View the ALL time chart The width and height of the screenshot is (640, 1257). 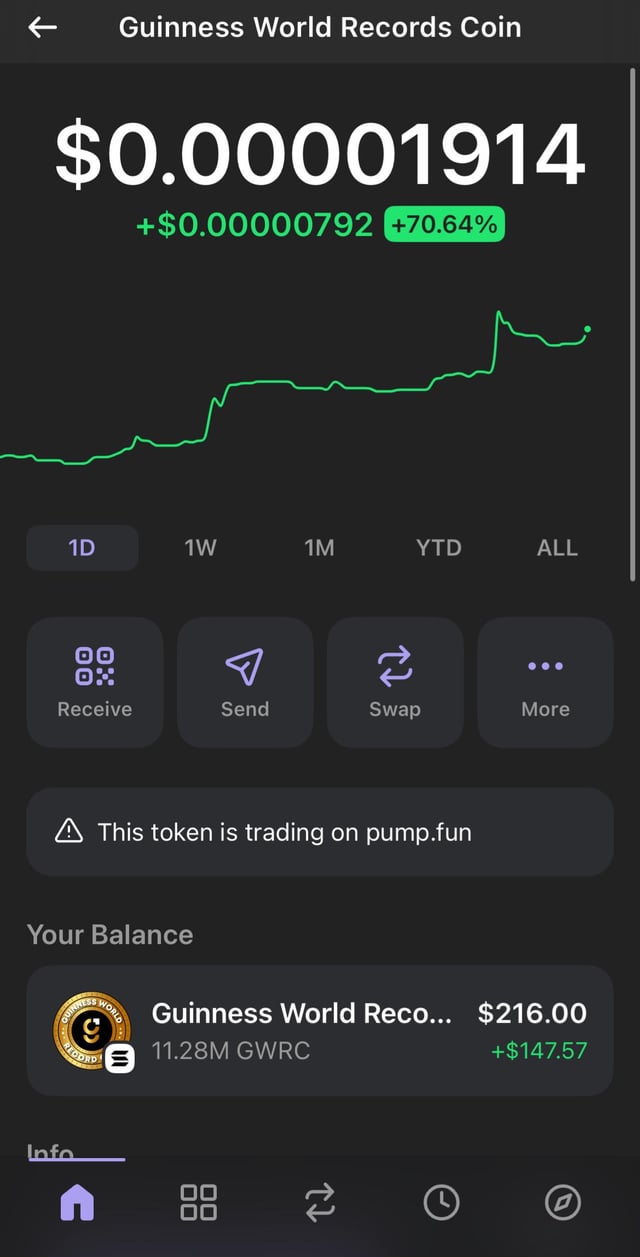coord(557,548)
